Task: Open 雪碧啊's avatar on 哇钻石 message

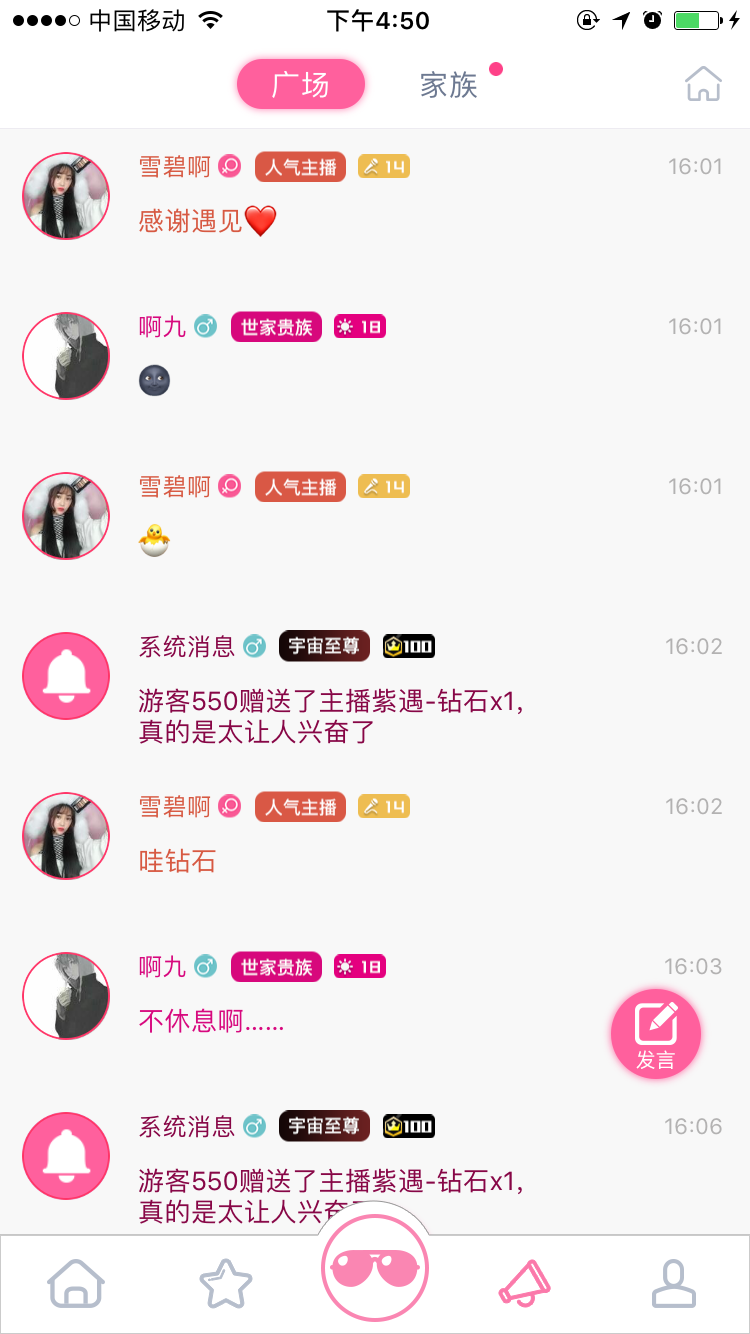Action: pyautogui.click(x=66, y=836)
